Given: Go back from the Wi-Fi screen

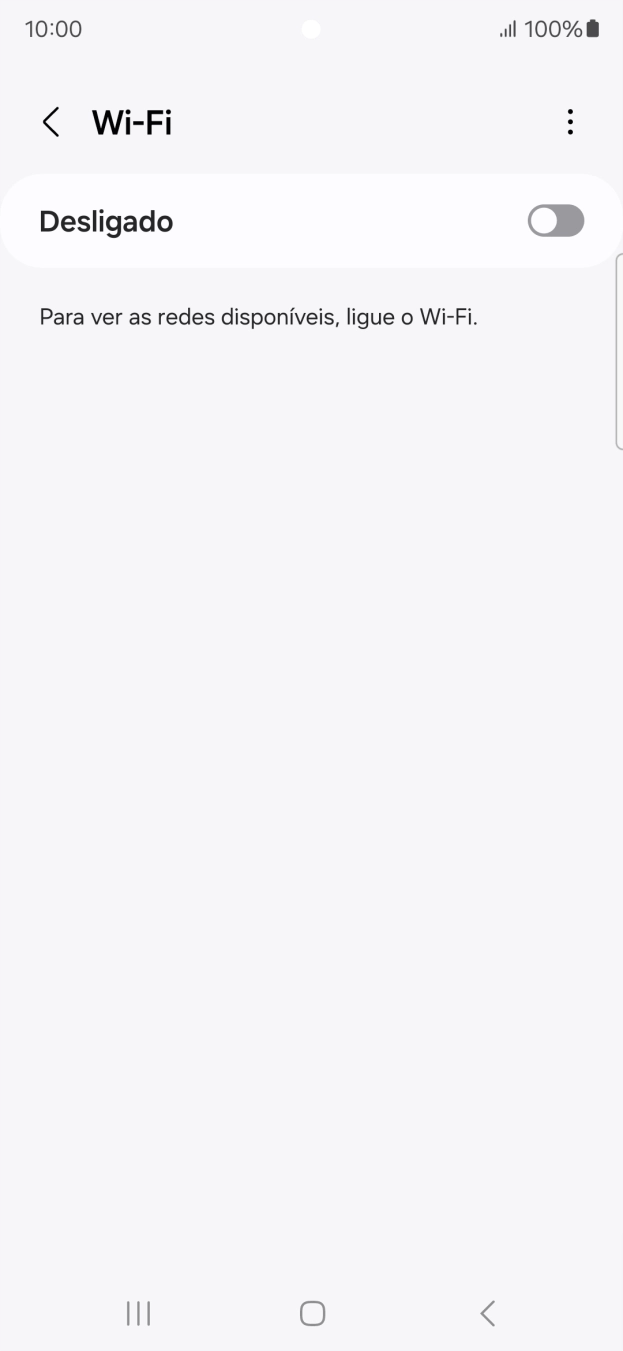Looking at the screenshot, I should coord(50,123).
